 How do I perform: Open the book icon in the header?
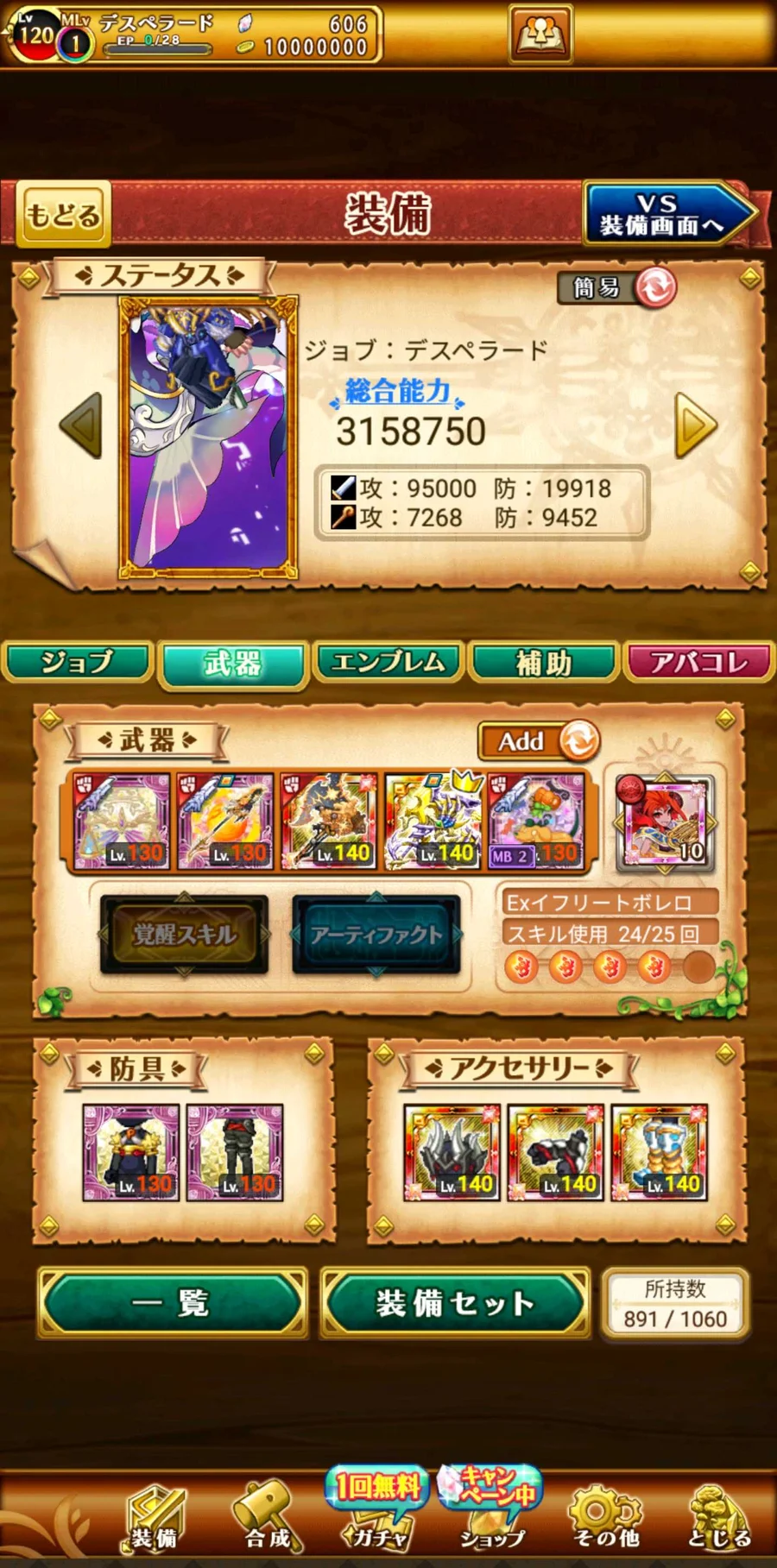pyautogui.click(x=540, y=35)
